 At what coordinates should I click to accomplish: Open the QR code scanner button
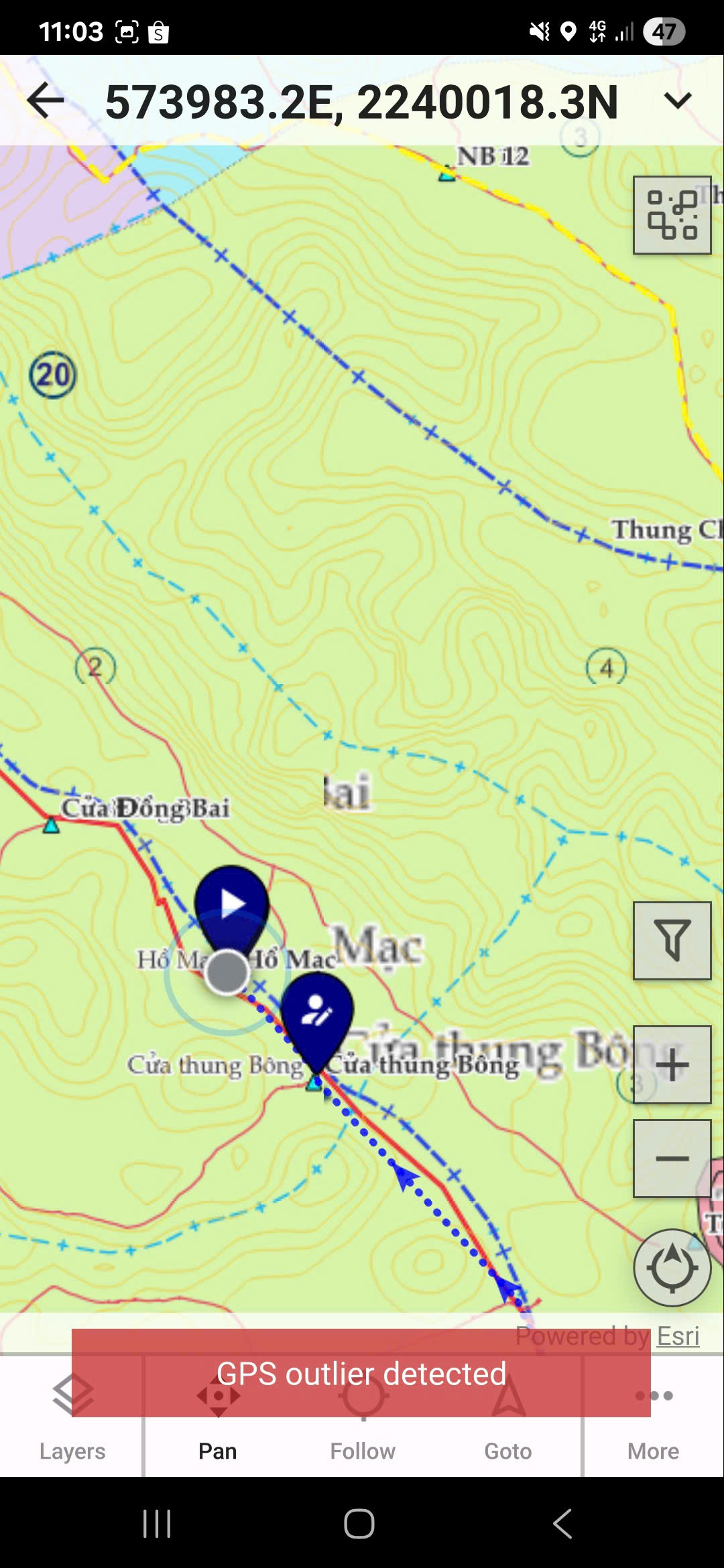click(672, 215)
